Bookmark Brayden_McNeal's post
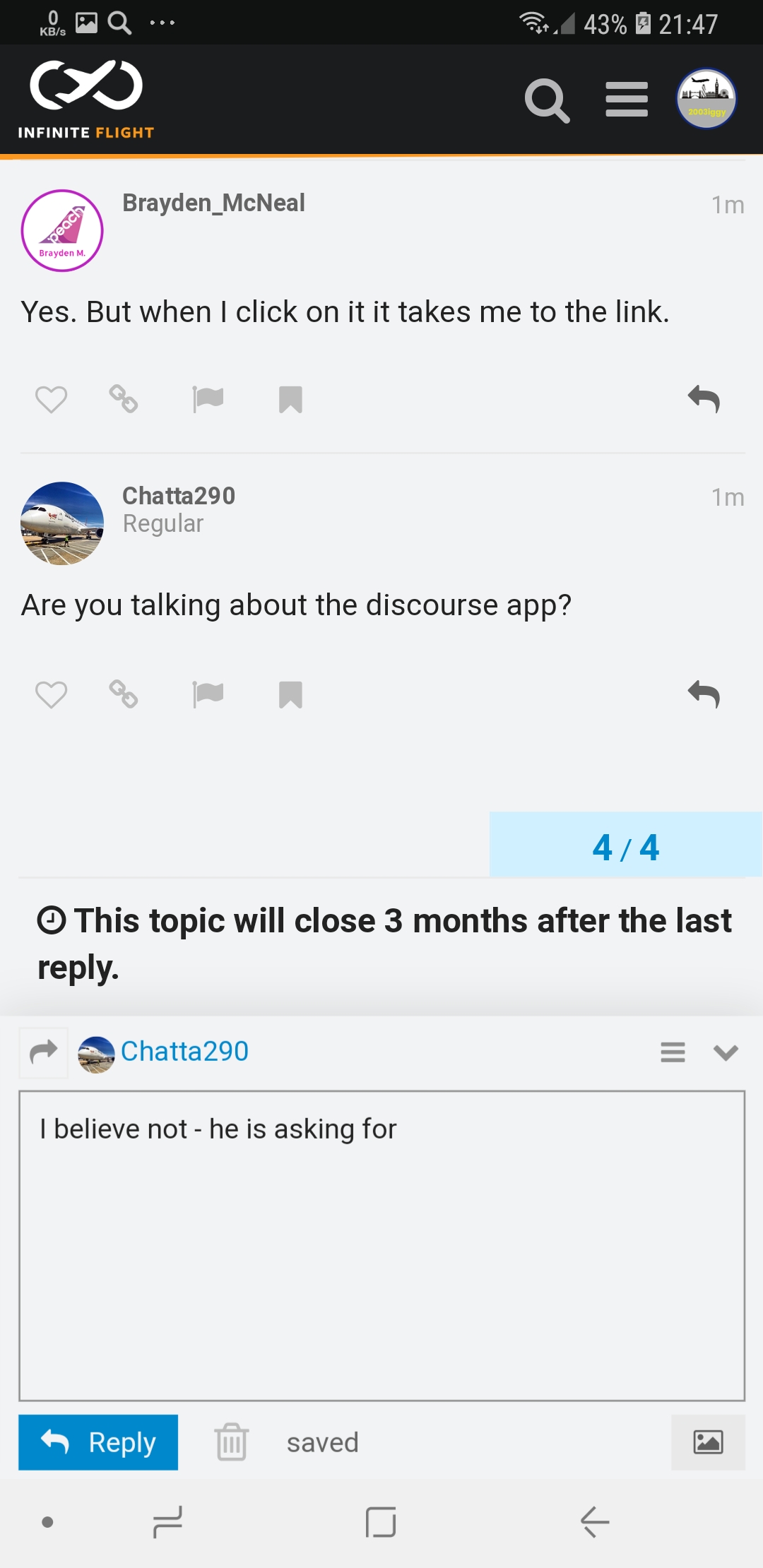The image size is (763, 1568). 290,400
